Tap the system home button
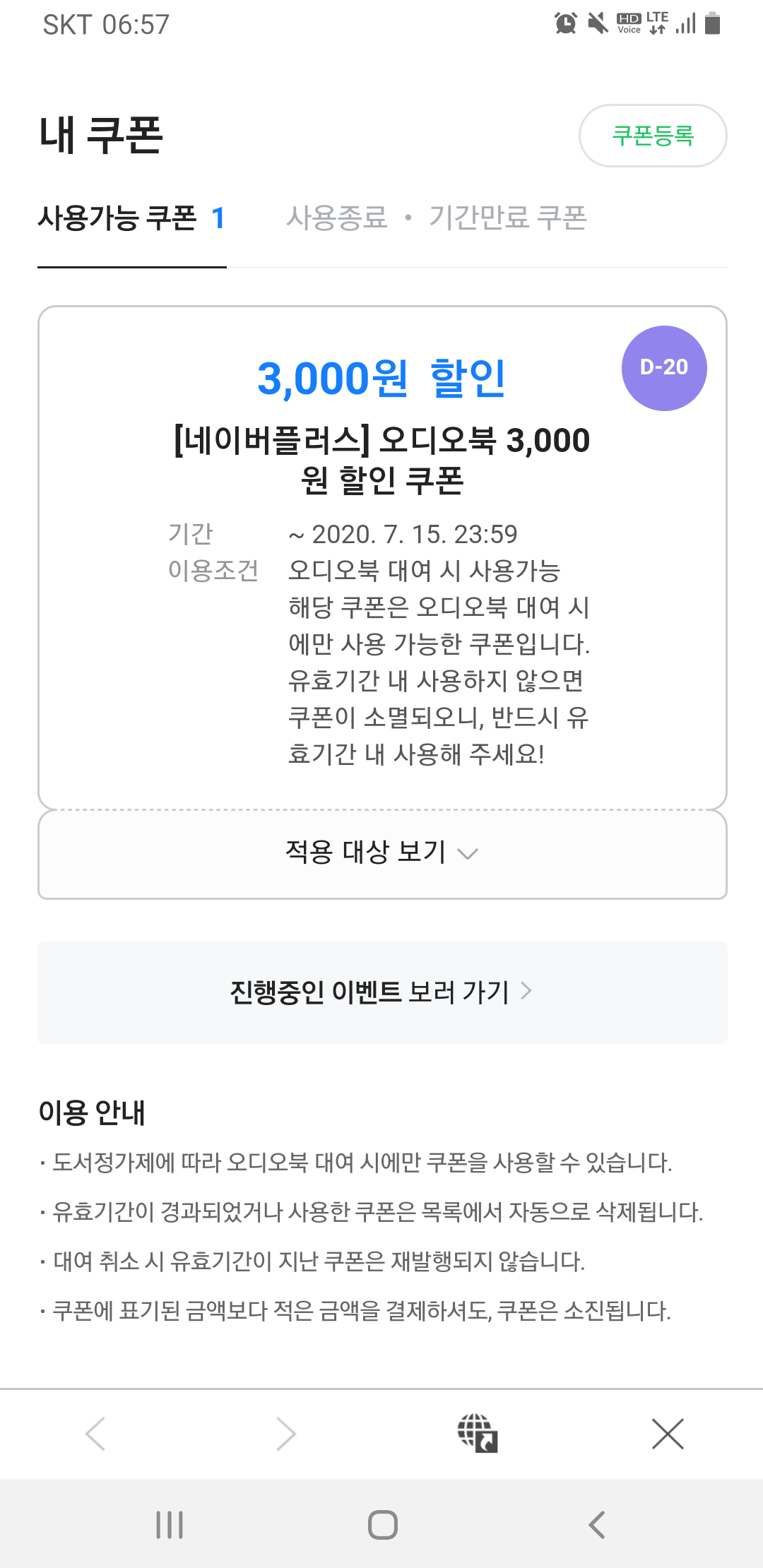Image resolution: width=763 pixels, height=1568 pixels. 382,1525
